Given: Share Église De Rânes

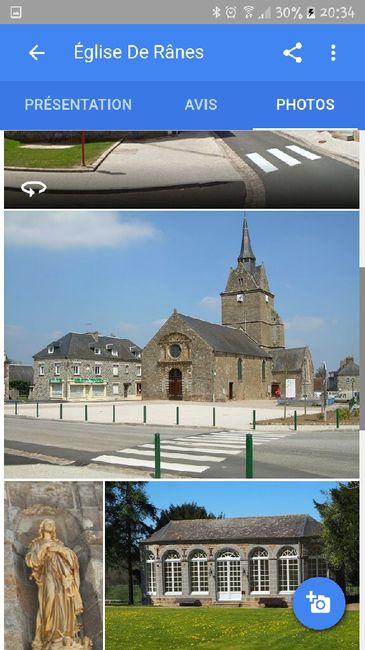Looking at the screenshot, I should (x=292, y=53).
